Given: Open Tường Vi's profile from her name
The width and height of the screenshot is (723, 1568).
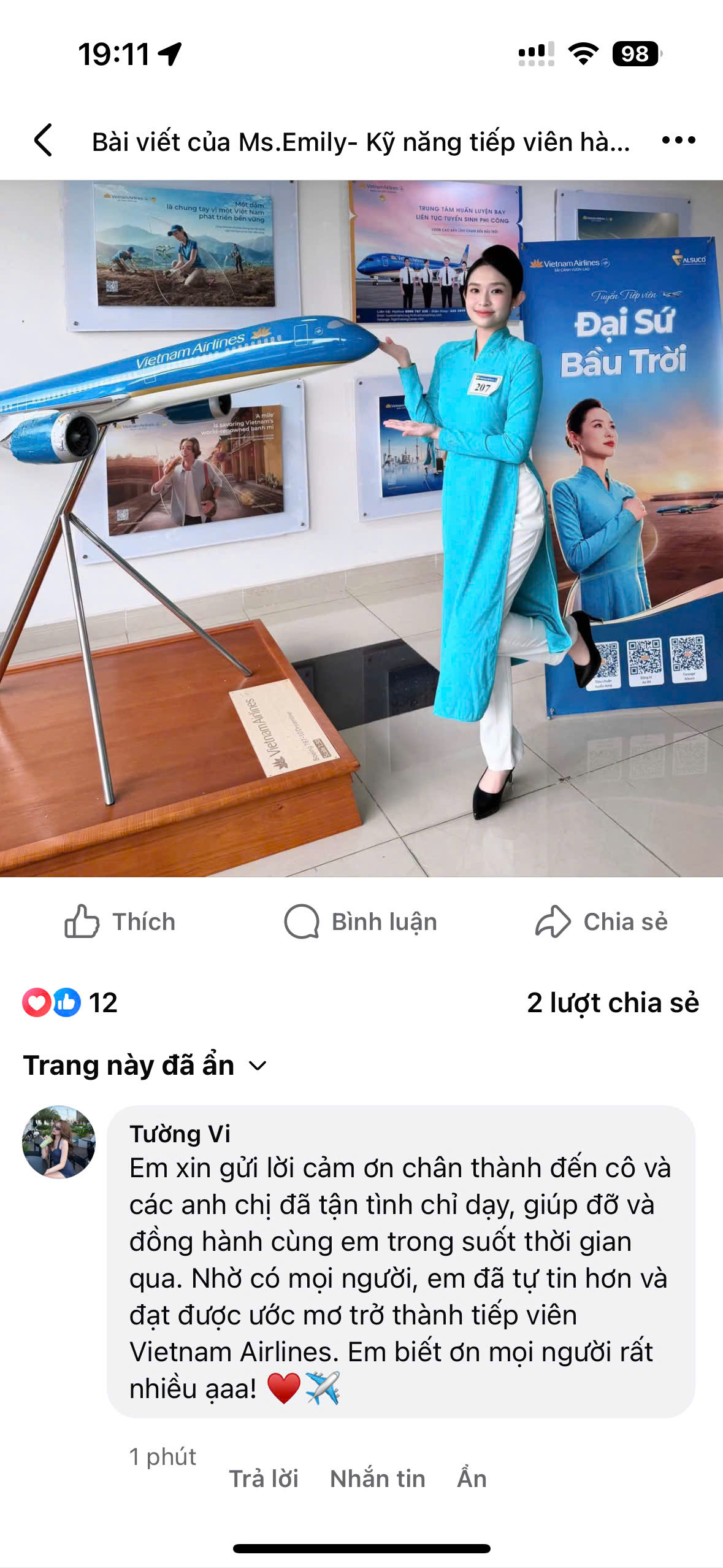Looking at the screenshot, I should coord(180,1134).
